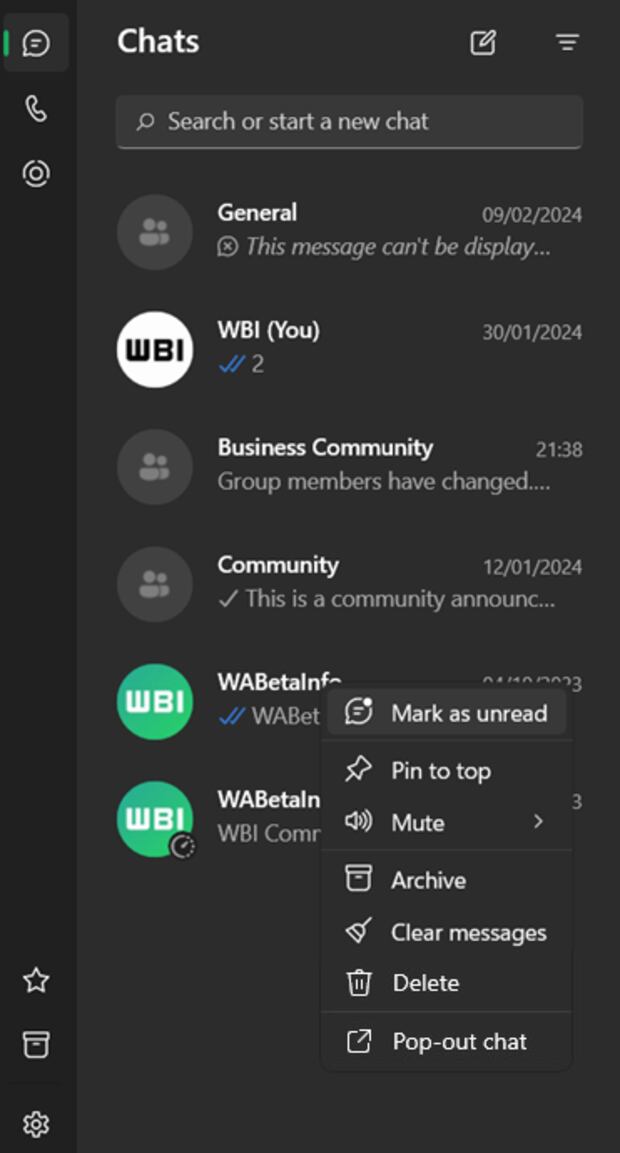Open the chat filter menu

[567, 42]
